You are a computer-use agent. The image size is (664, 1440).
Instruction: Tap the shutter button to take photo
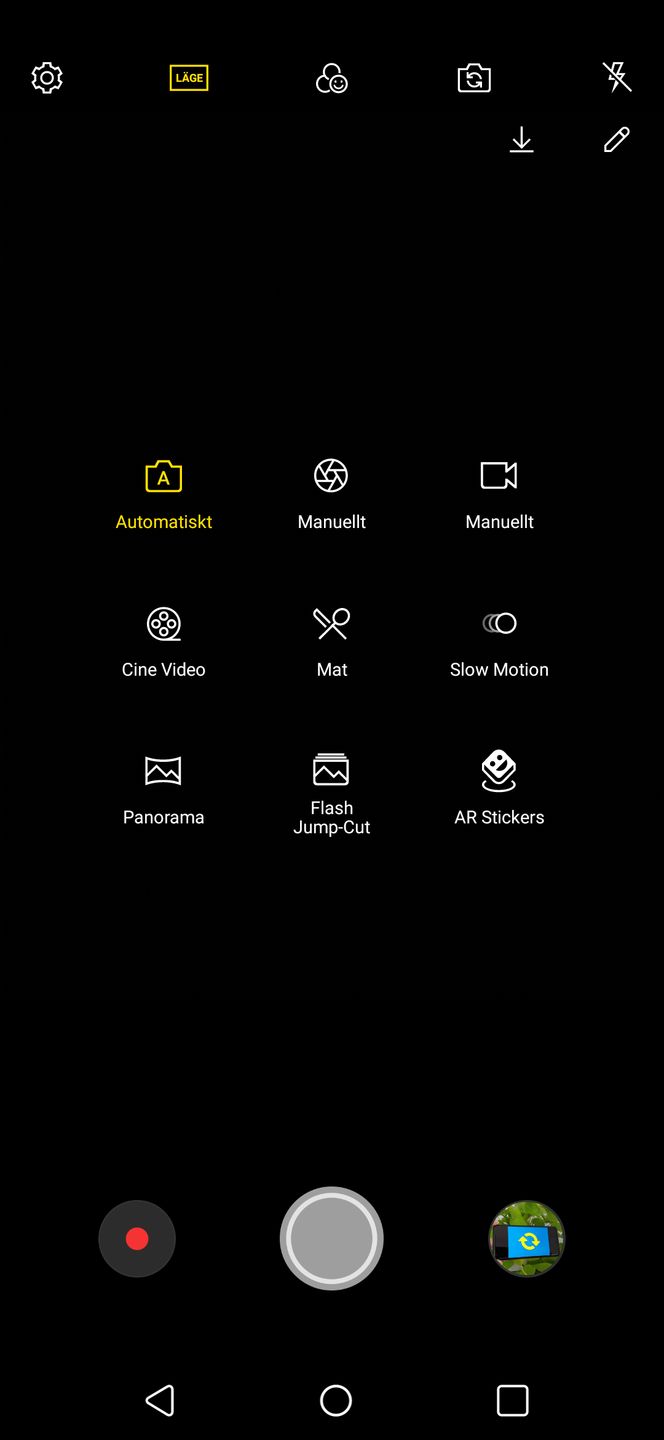331,1239
